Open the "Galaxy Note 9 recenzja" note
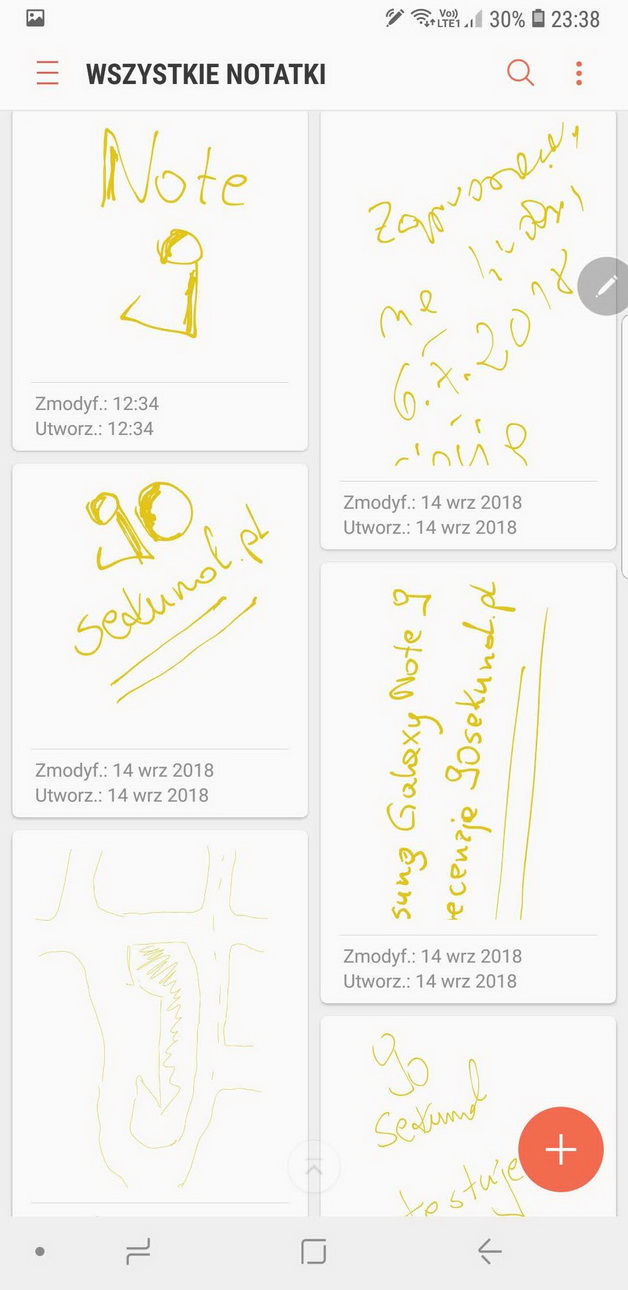Viewport: 628px width, 1290px height. pyautogui.click(x=468, y=760)
